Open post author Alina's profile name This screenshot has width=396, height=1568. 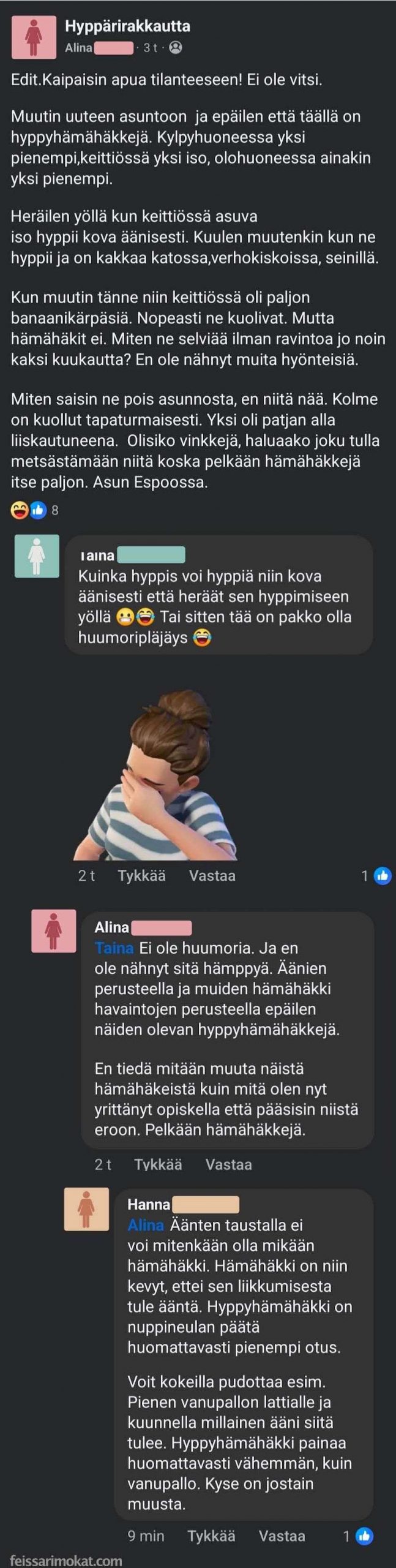79,48
